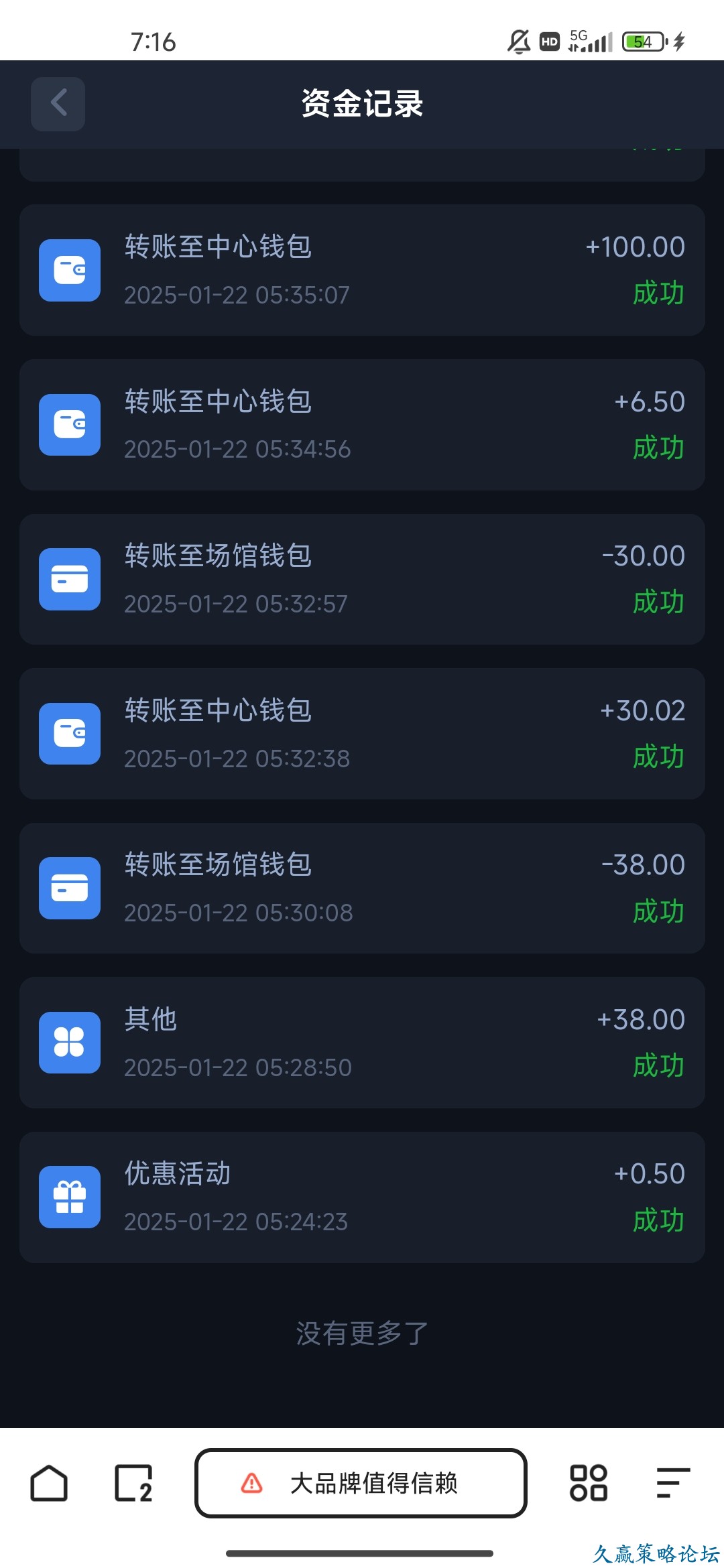The width and height of the screenshot is (724, 1568).
Task: Tap the address bar showing 大品牌值得信赖
Action: click(361, 1483)
